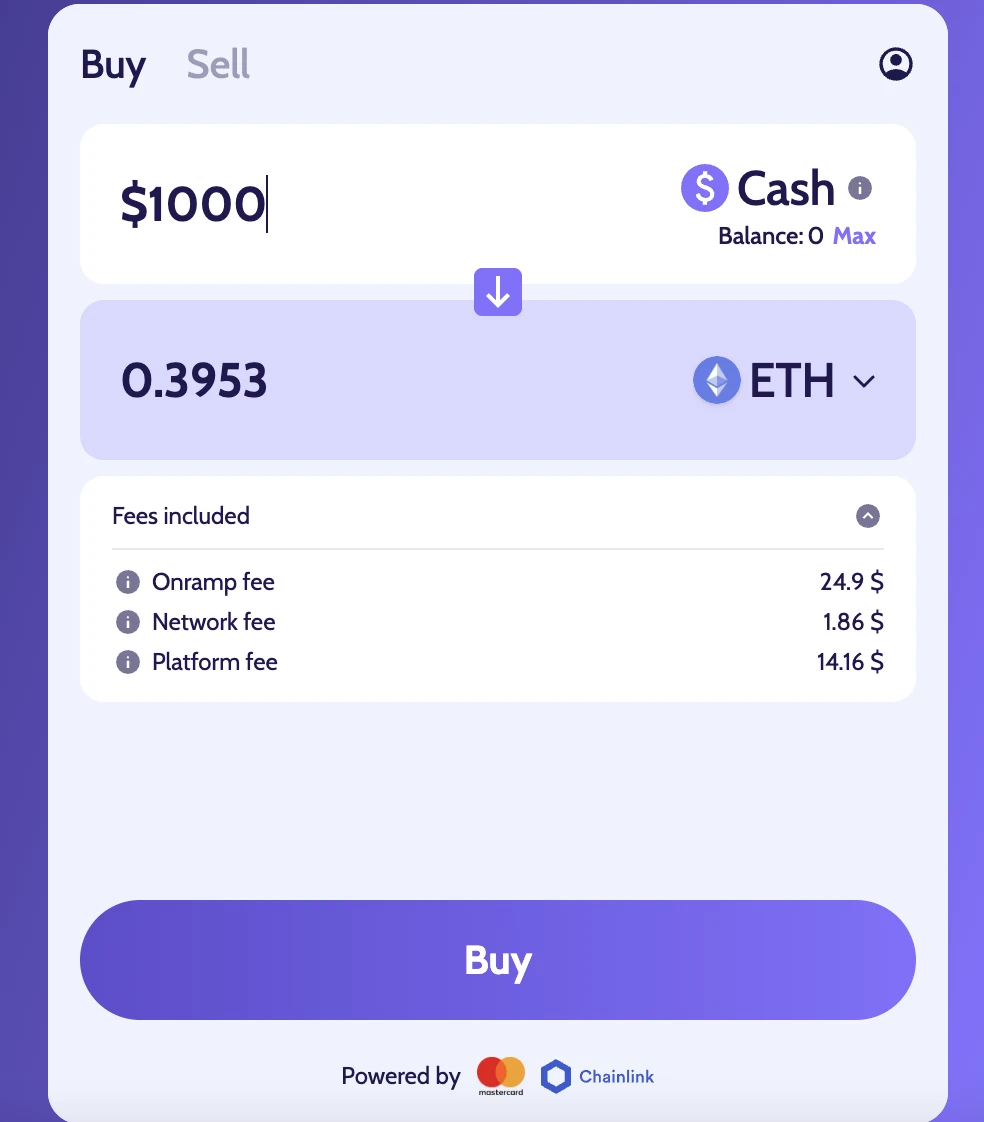
Task: Confirm purchase with the large Buy button
Action: tap(498, 960)
